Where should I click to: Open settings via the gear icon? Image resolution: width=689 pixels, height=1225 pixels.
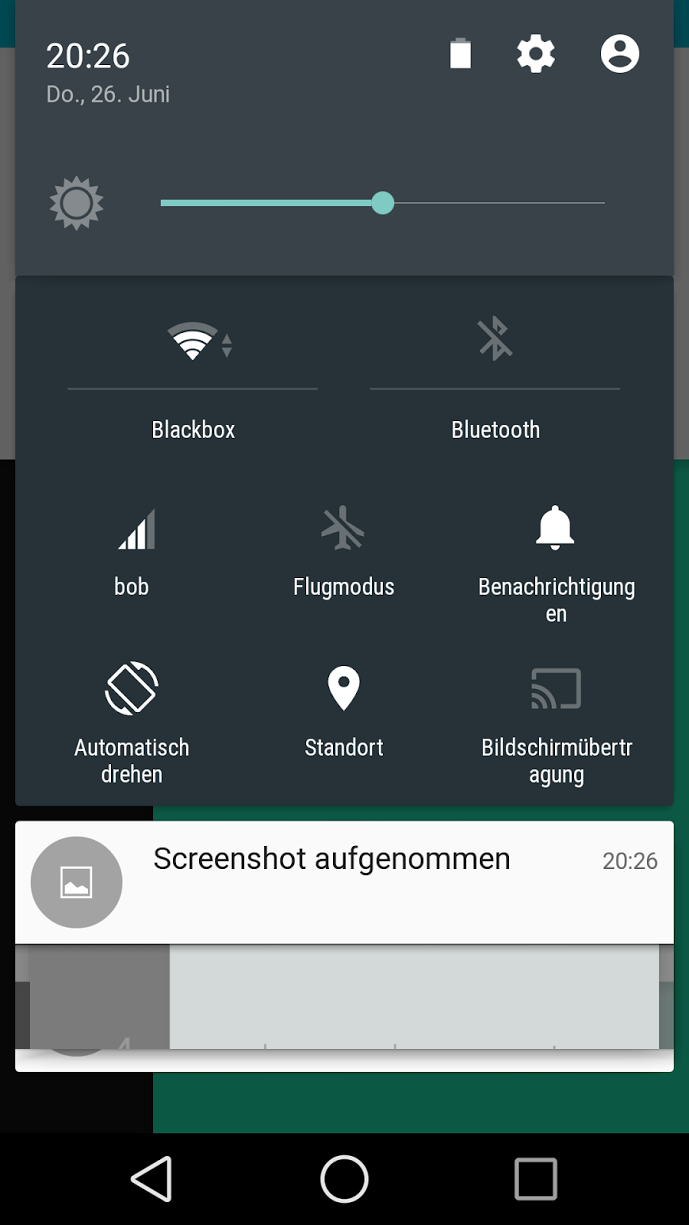tap(535, 54)
